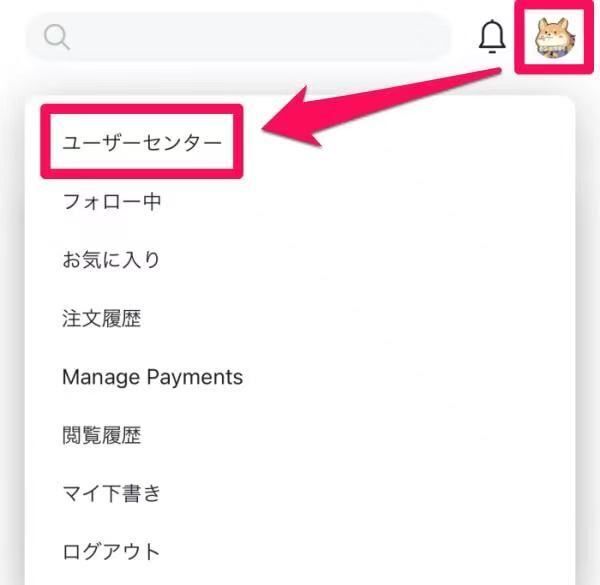View 注文履歴 order history

101,319
